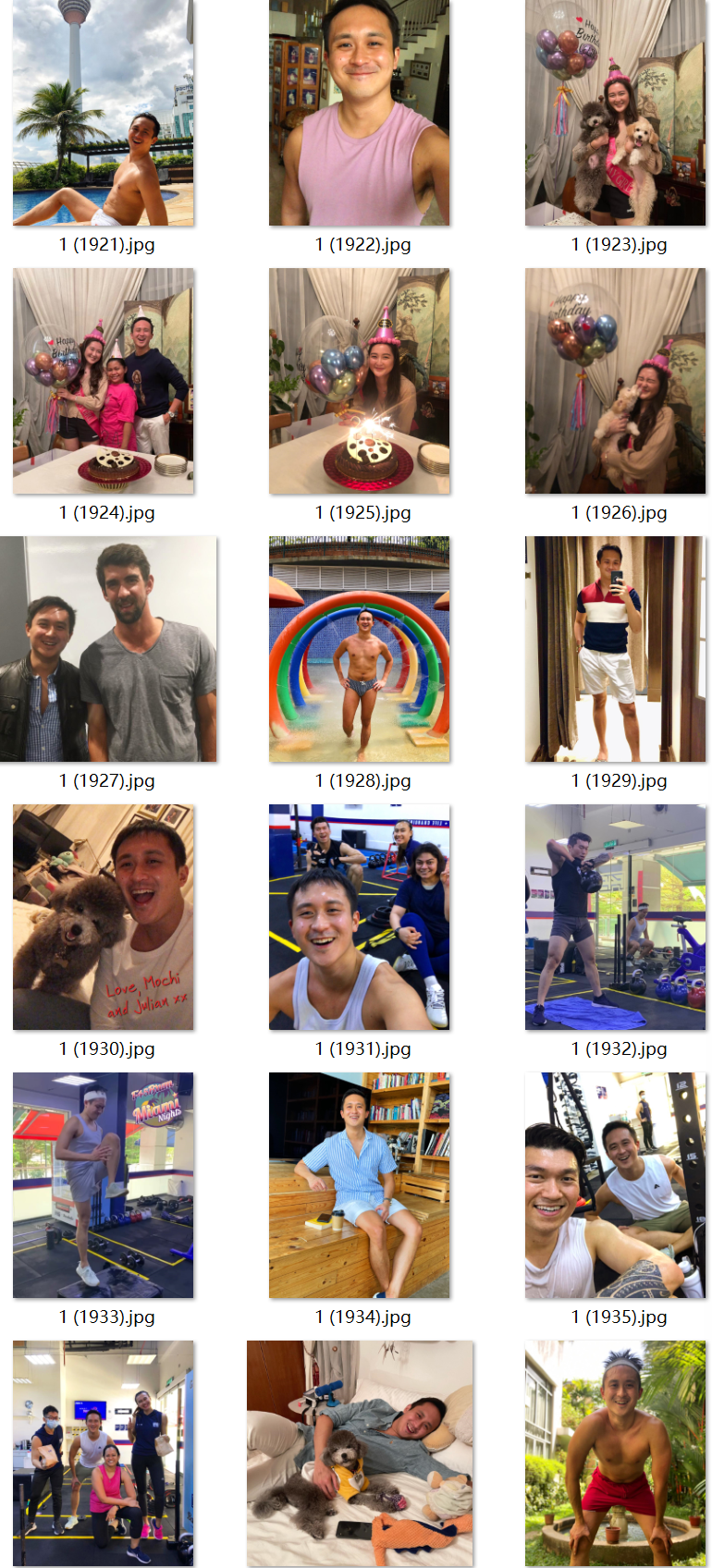Open the image 1 (1933).jpg
This screenshot has width=712, height=1568.
click(104, 1185)
